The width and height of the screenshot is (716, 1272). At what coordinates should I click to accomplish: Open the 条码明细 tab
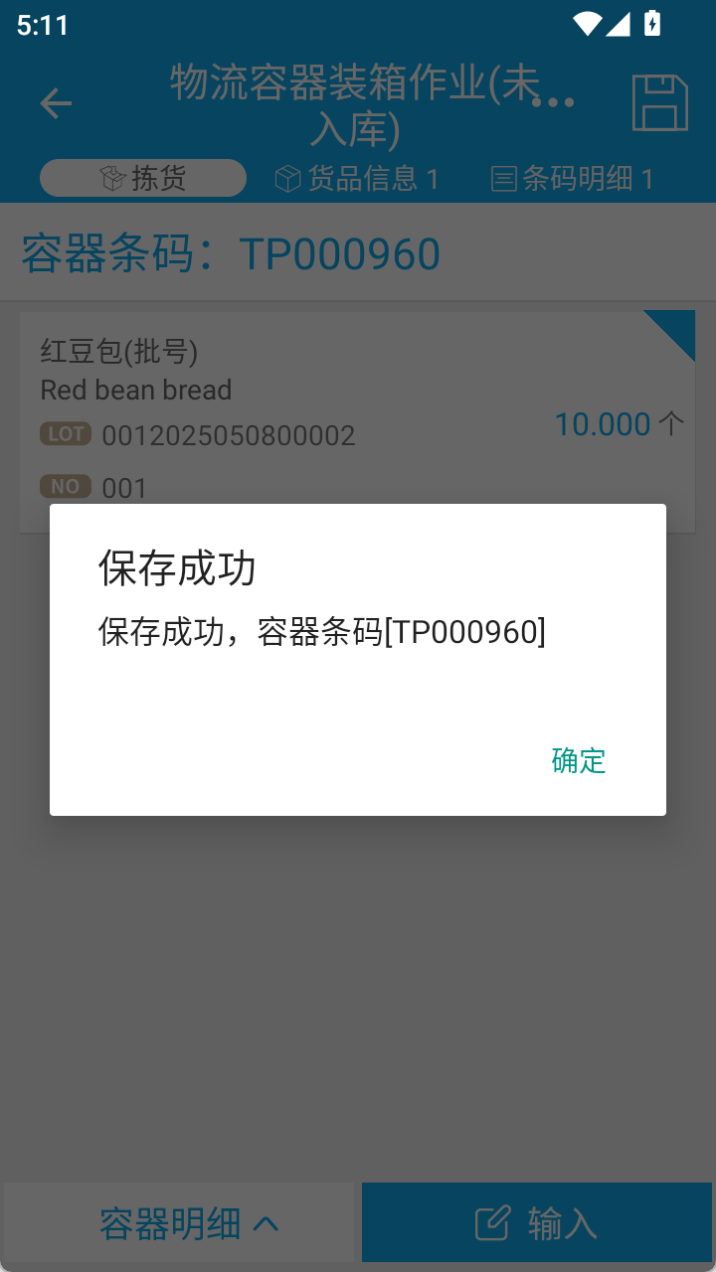pyautogui.click(x=573, y=179)
